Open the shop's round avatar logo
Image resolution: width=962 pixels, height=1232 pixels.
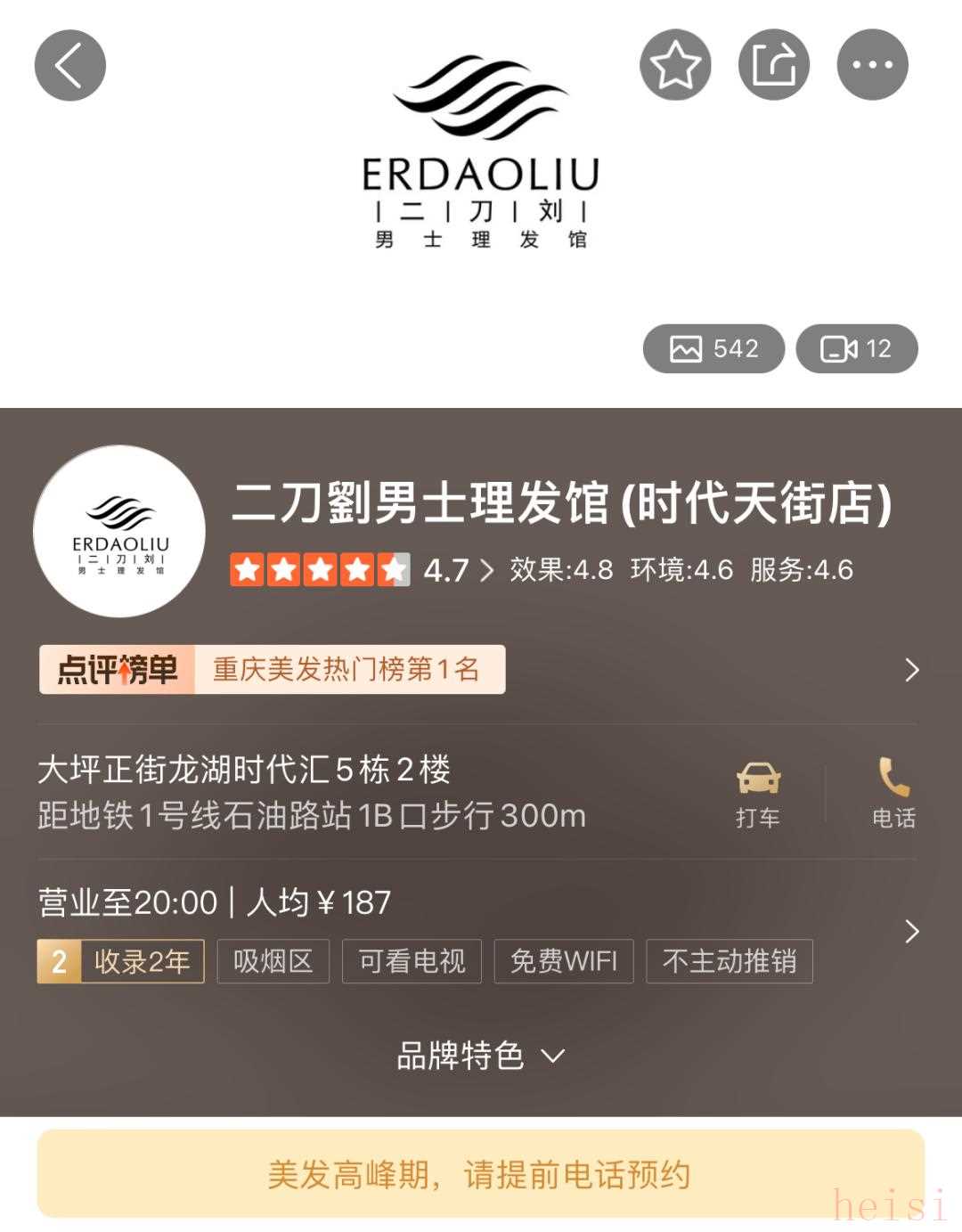point(119,532)
